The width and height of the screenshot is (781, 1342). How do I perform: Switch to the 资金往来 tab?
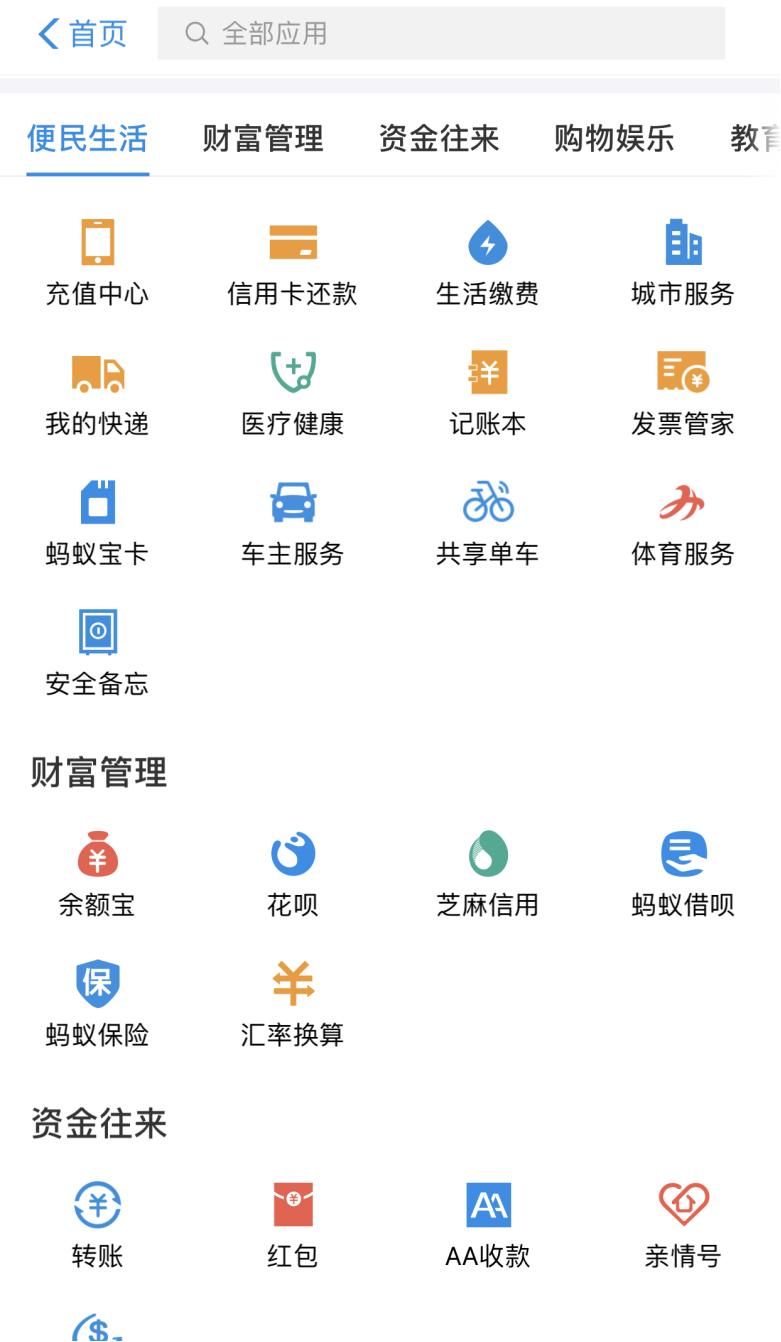click(x=440, y=140)
